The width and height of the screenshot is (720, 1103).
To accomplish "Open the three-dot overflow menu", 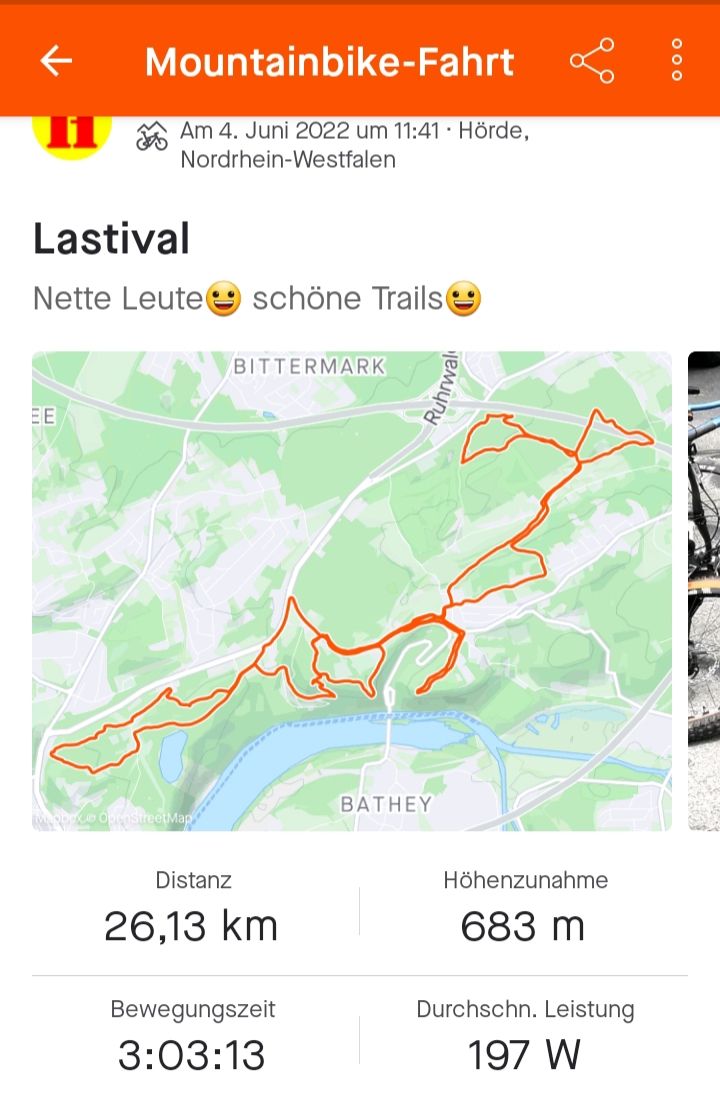I will tap(677, 61).
